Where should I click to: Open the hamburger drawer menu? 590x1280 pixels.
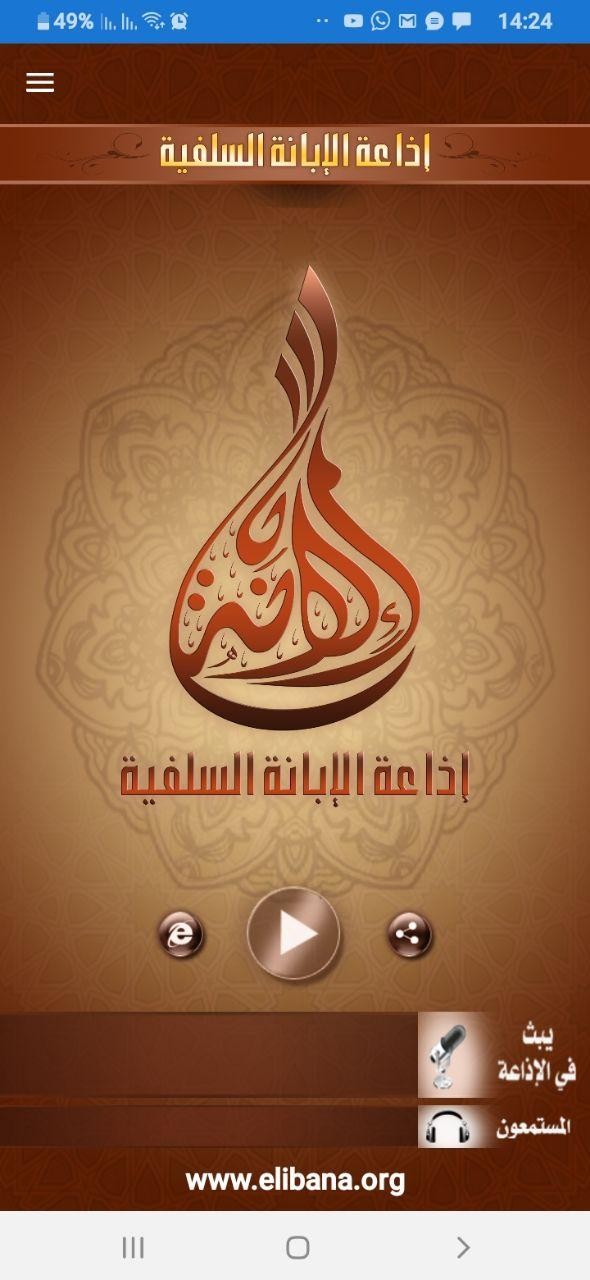point(40,82)
